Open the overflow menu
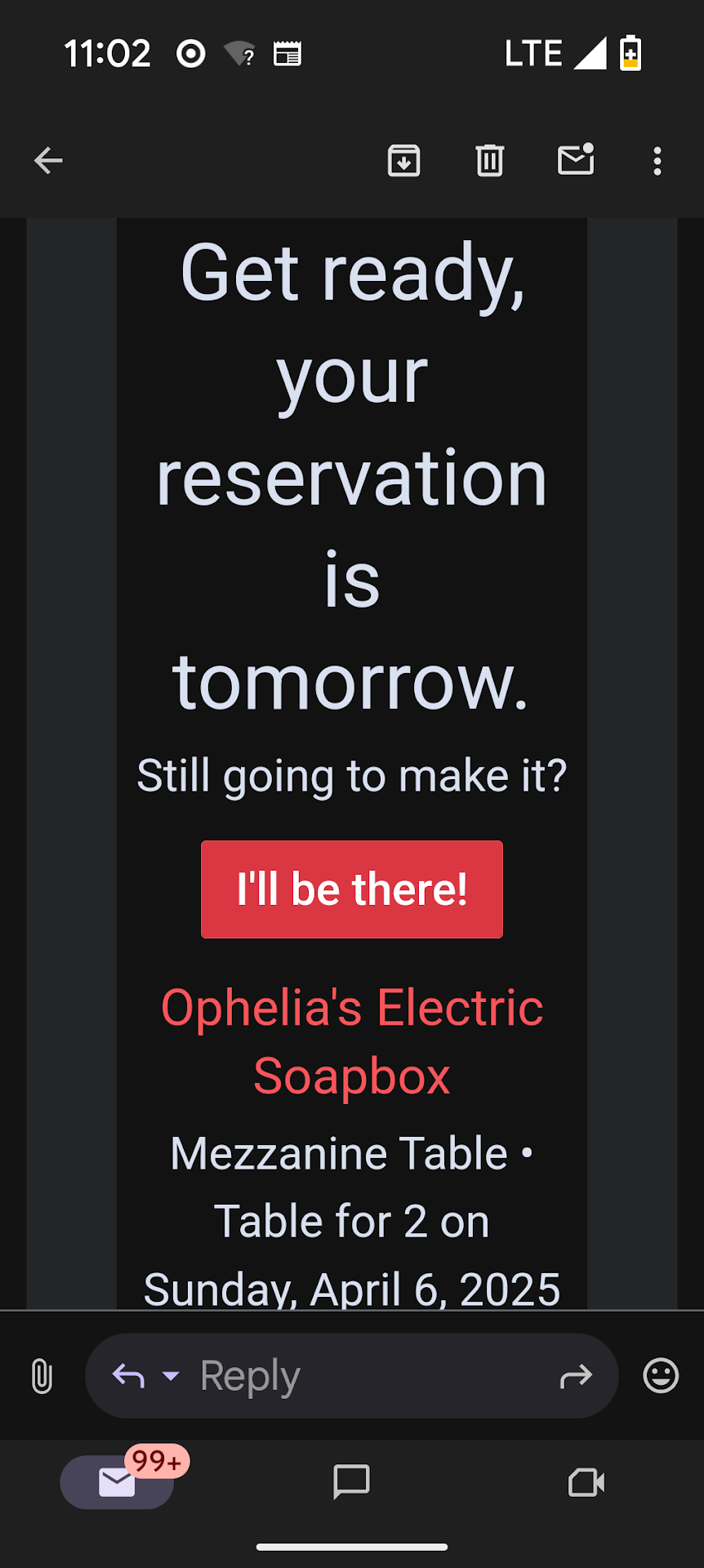This screenshot has height=1568, width=704. [657, 161]
